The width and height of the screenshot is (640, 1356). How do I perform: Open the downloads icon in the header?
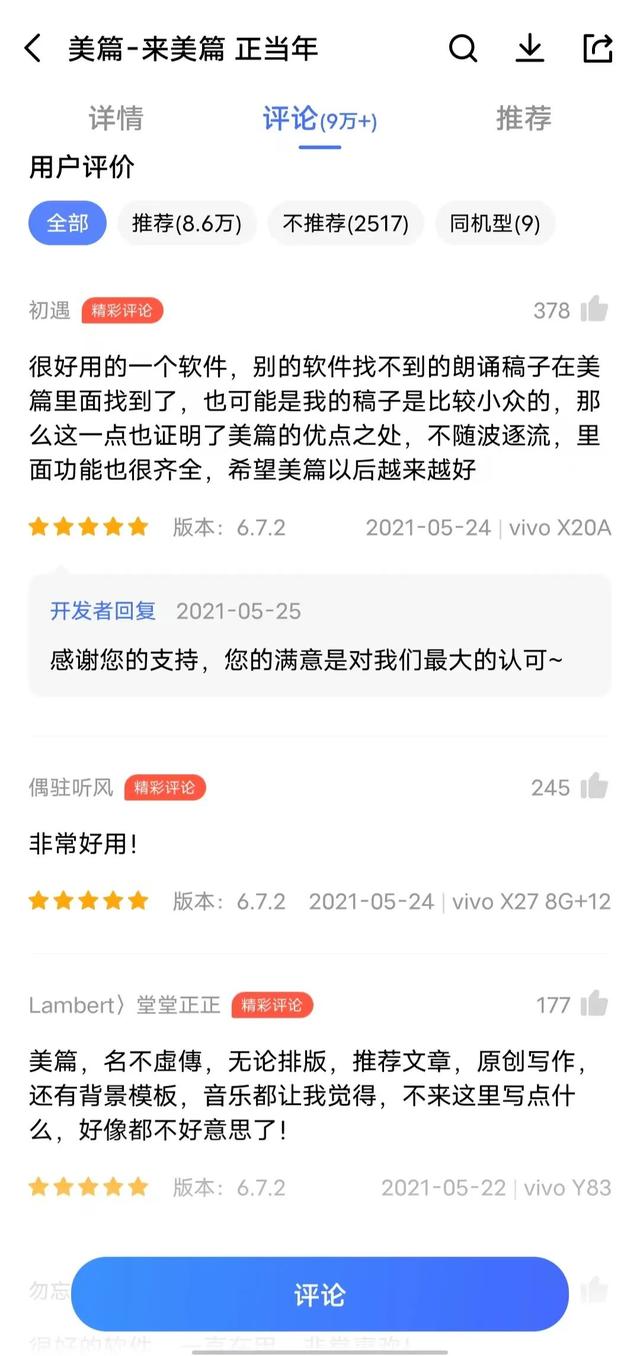529,48
